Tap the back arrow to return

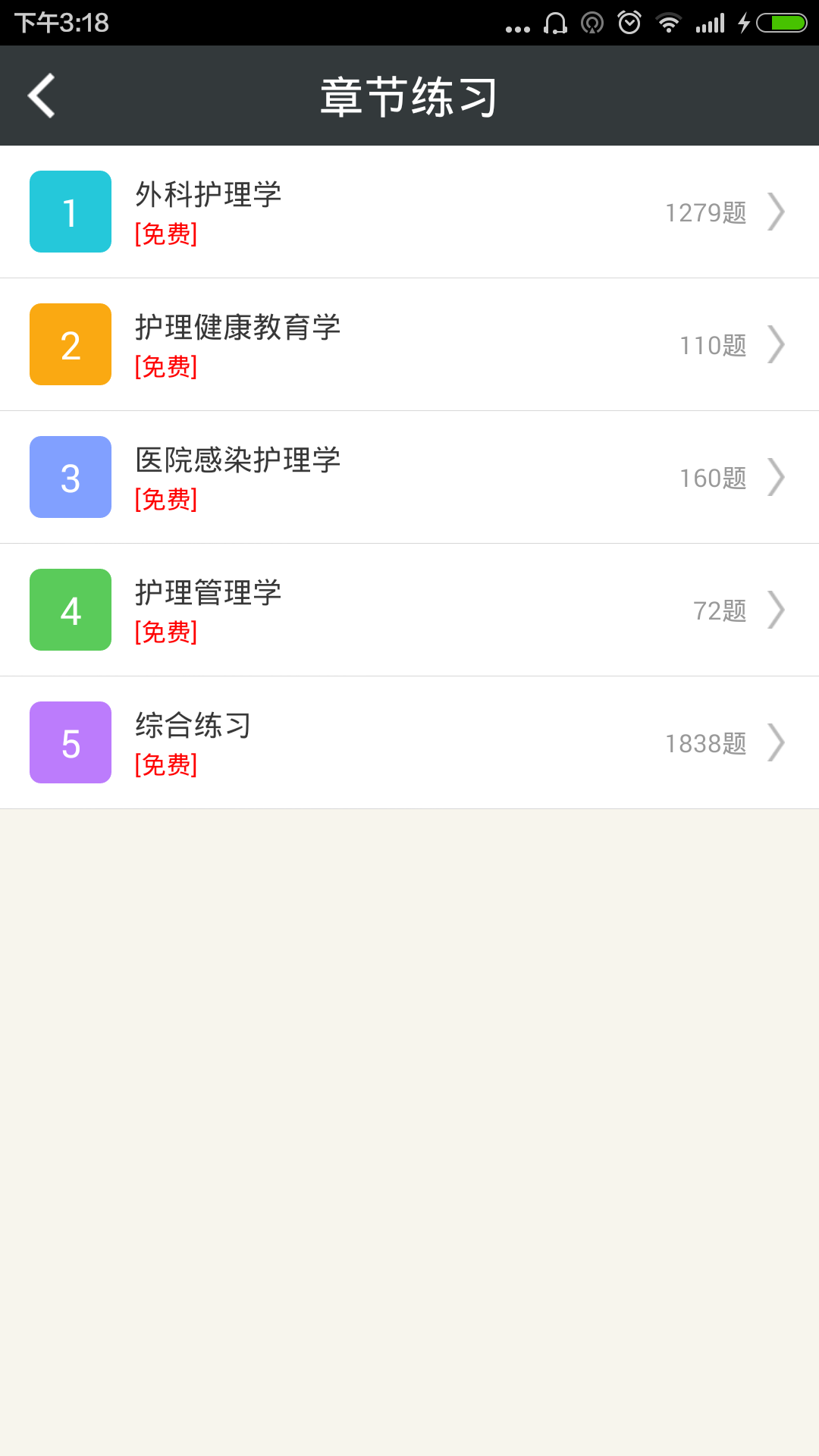[41, 96]
